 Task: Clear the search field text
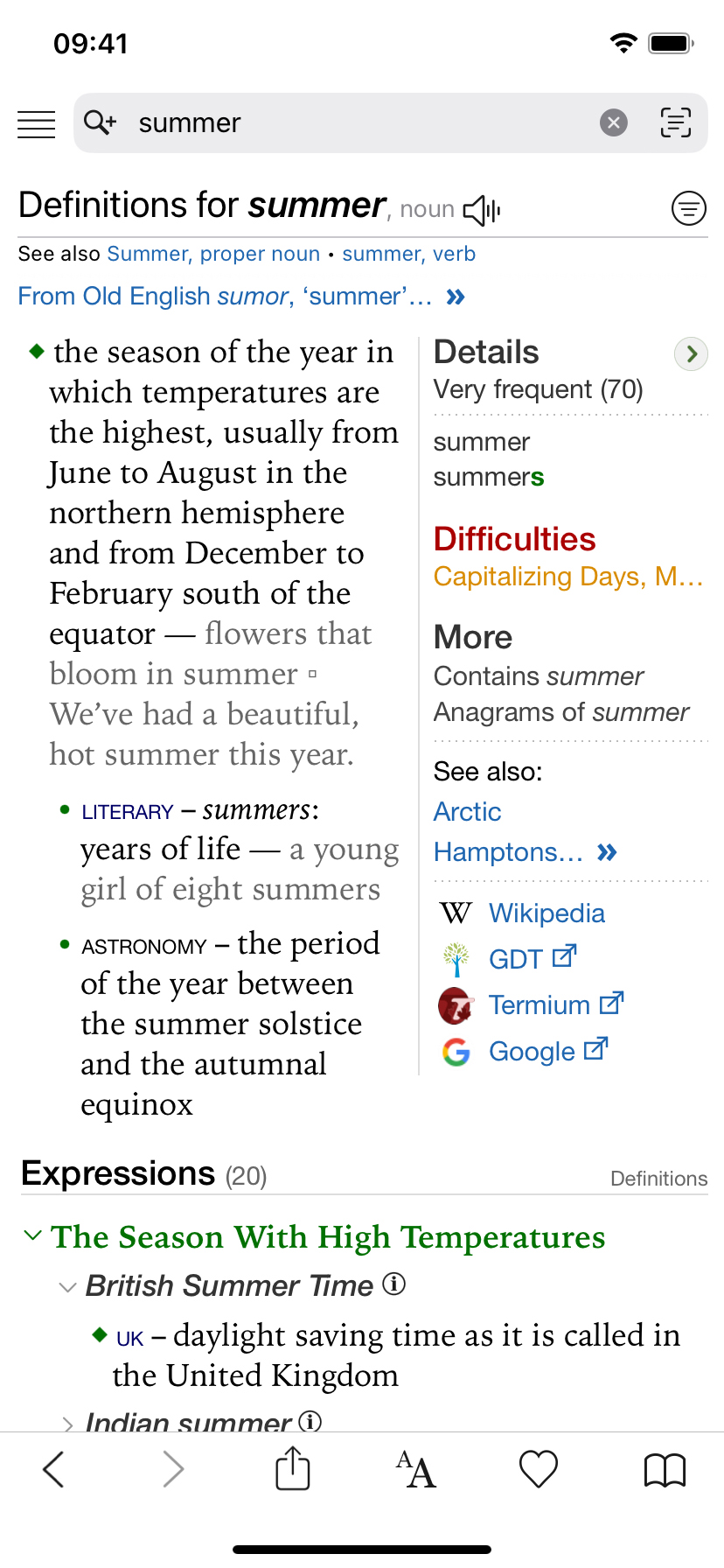pos(614,123)
